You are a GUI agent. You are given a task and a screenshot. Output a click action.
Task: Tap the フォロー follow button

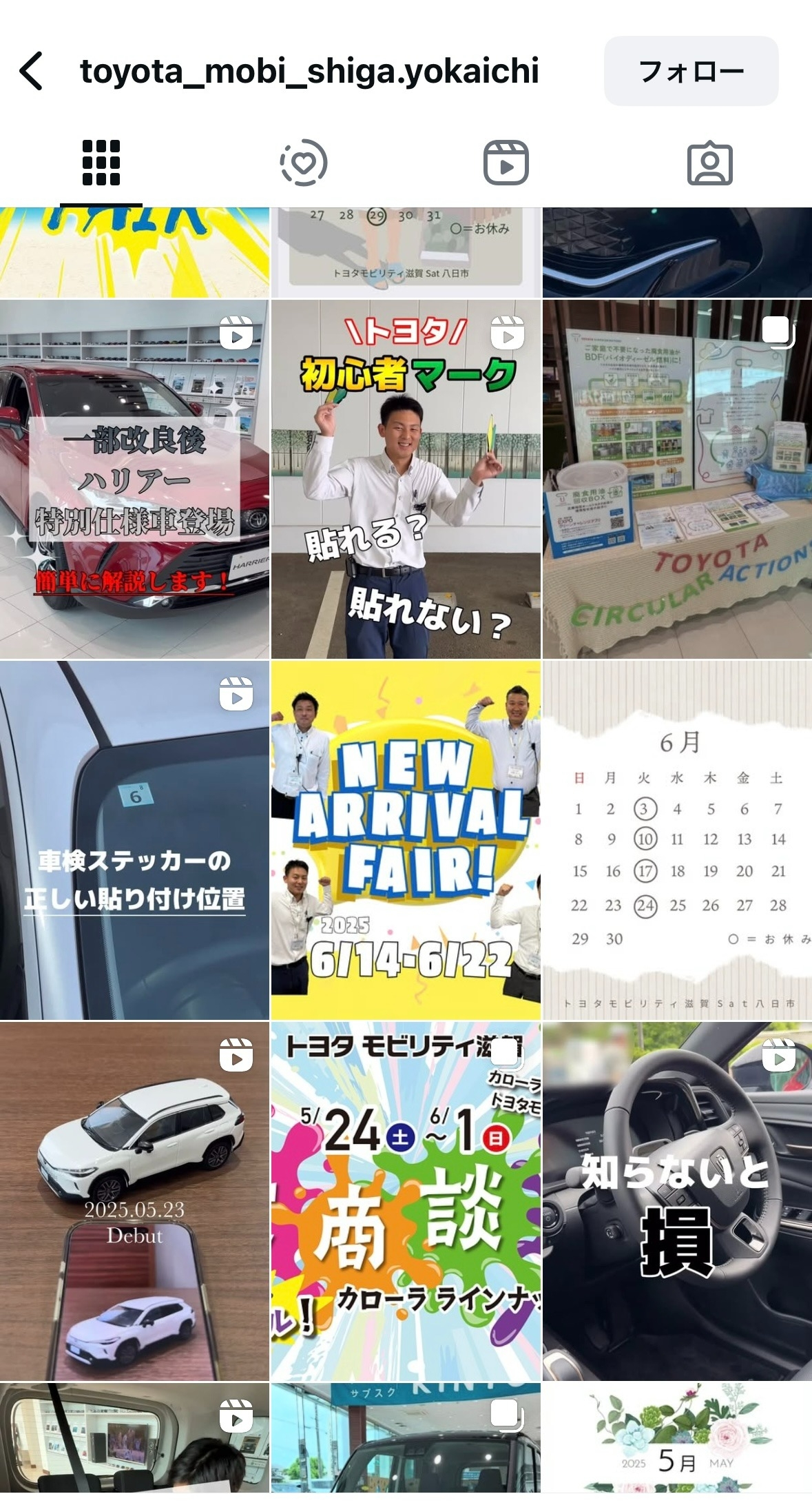[691, 71]
